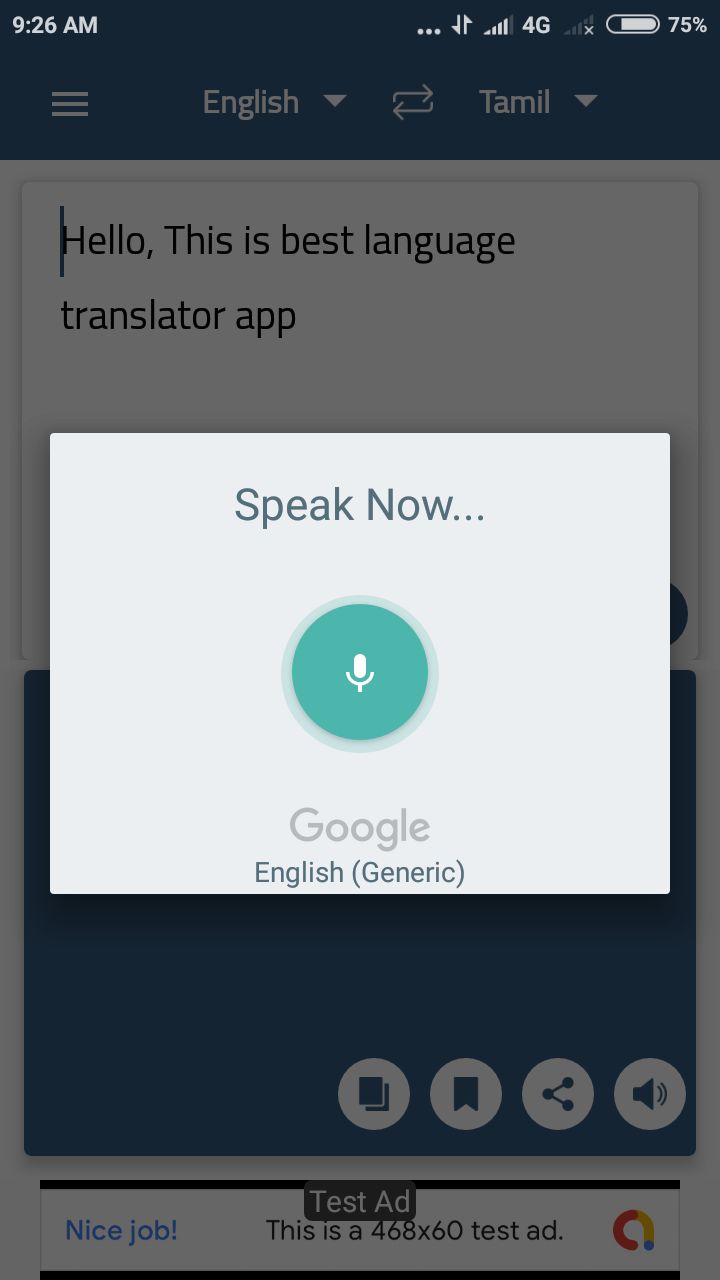720x1280 pixels.
Task: Open the Nice job test ad banner
Action: pos(360,1230)
